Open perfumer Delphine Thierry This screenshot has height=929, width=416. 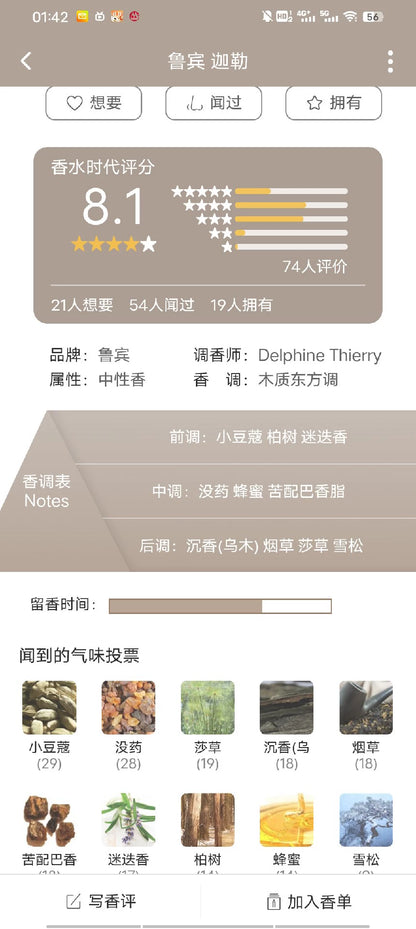pyautogui.click(x=319, y=355)
